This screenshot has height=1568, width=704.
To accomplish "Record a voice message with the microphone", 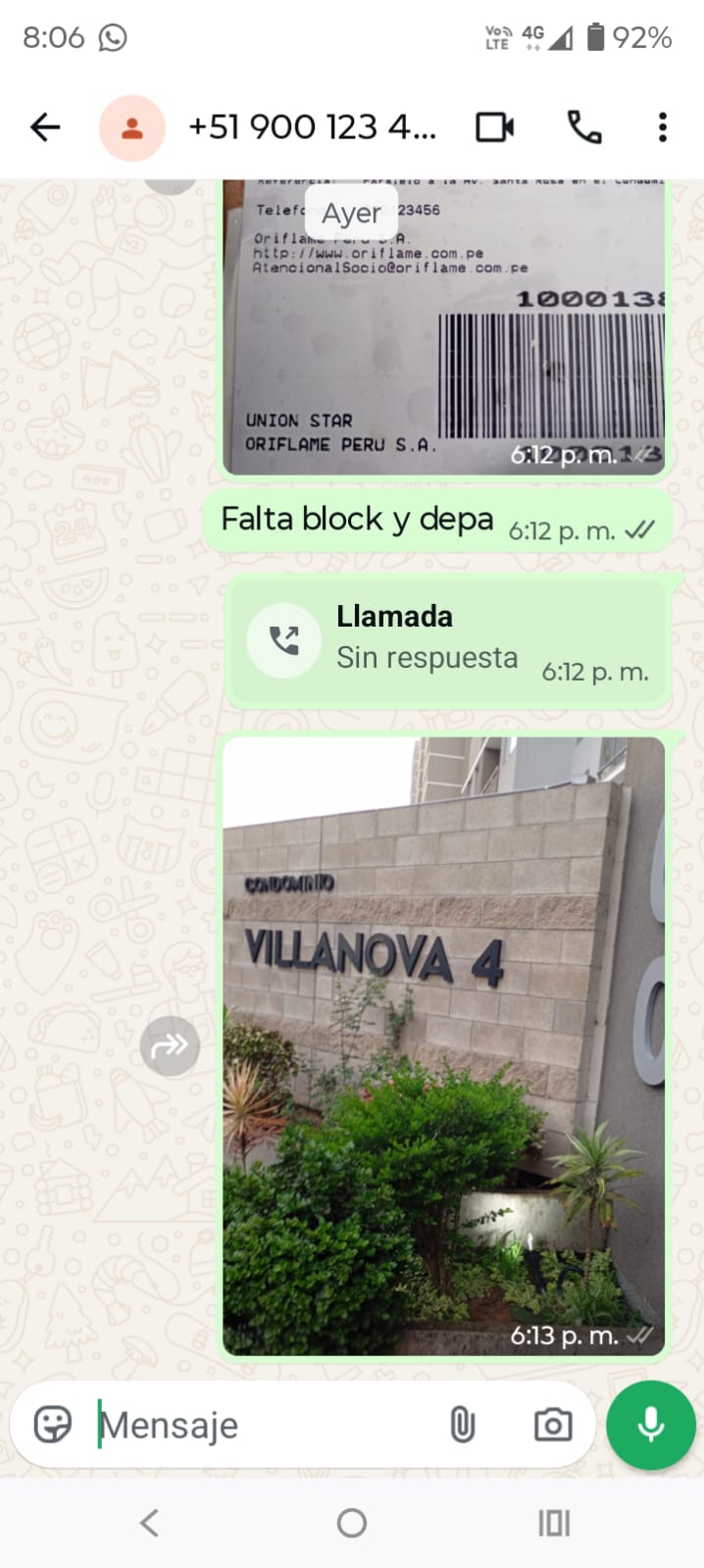I will click(651, 1425).
